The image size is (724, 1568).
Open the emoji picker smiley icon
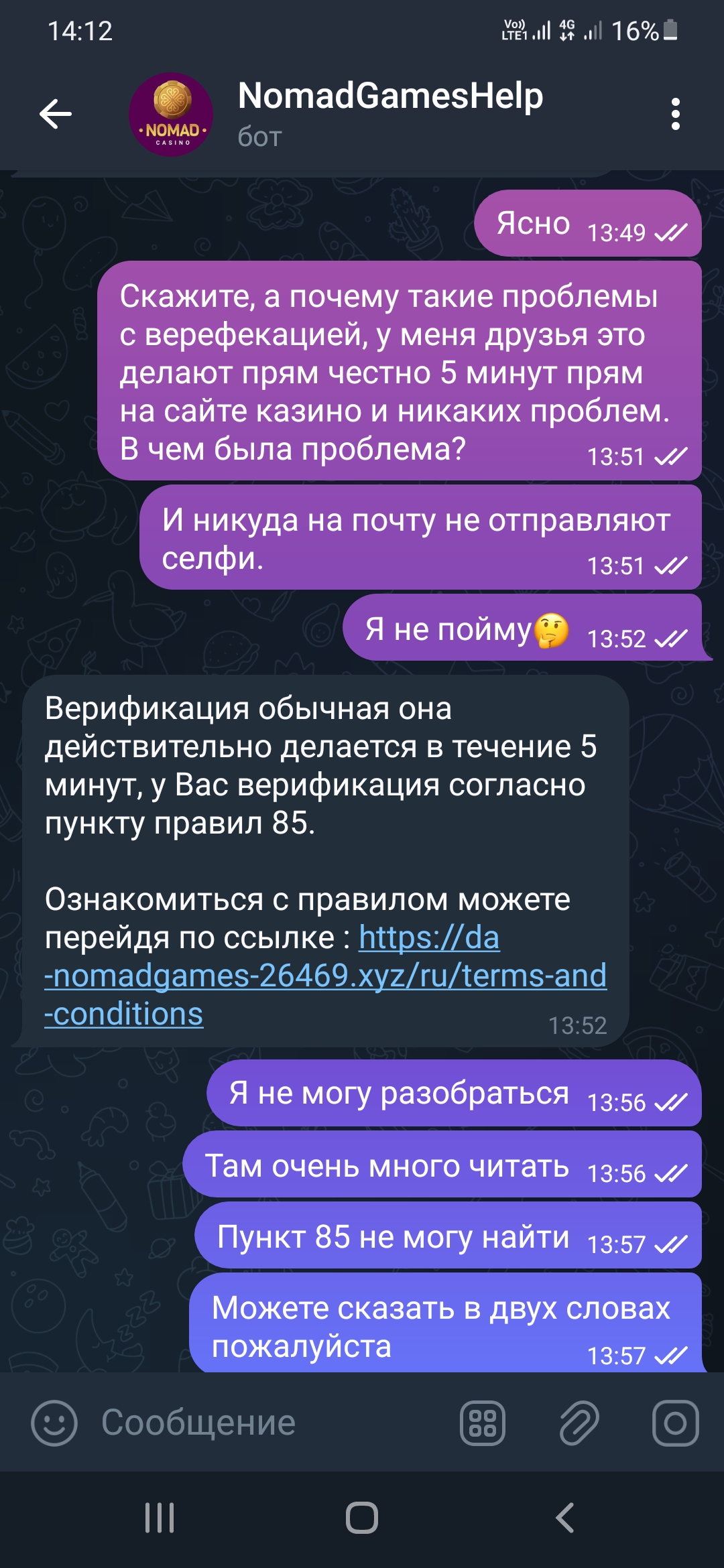point(54,1423)
